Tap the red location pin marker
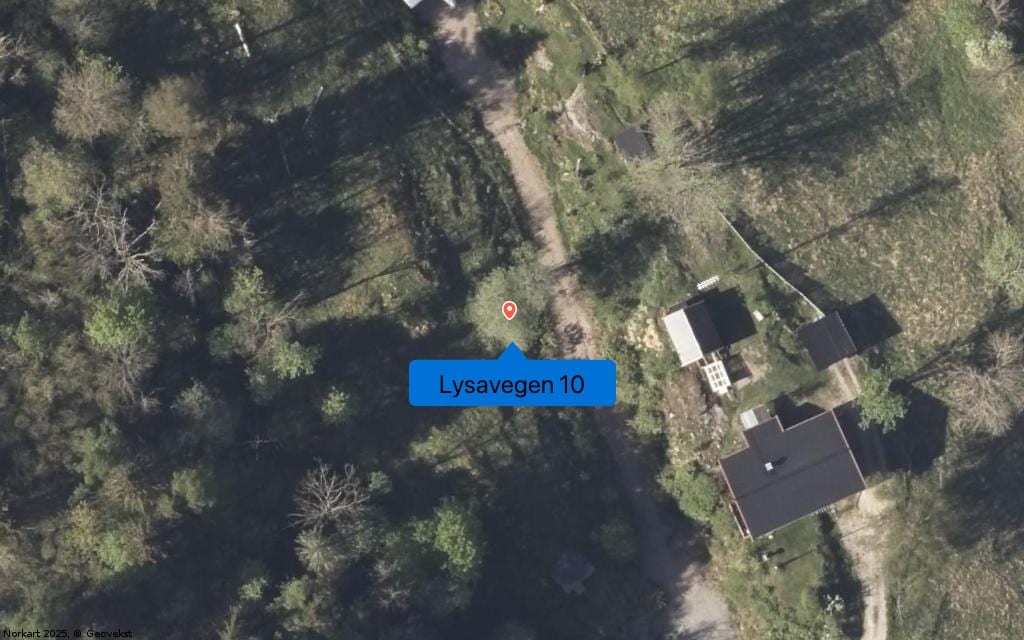Screen dimensions: 1024x640 pyautogui.click(x=509, y=310)
